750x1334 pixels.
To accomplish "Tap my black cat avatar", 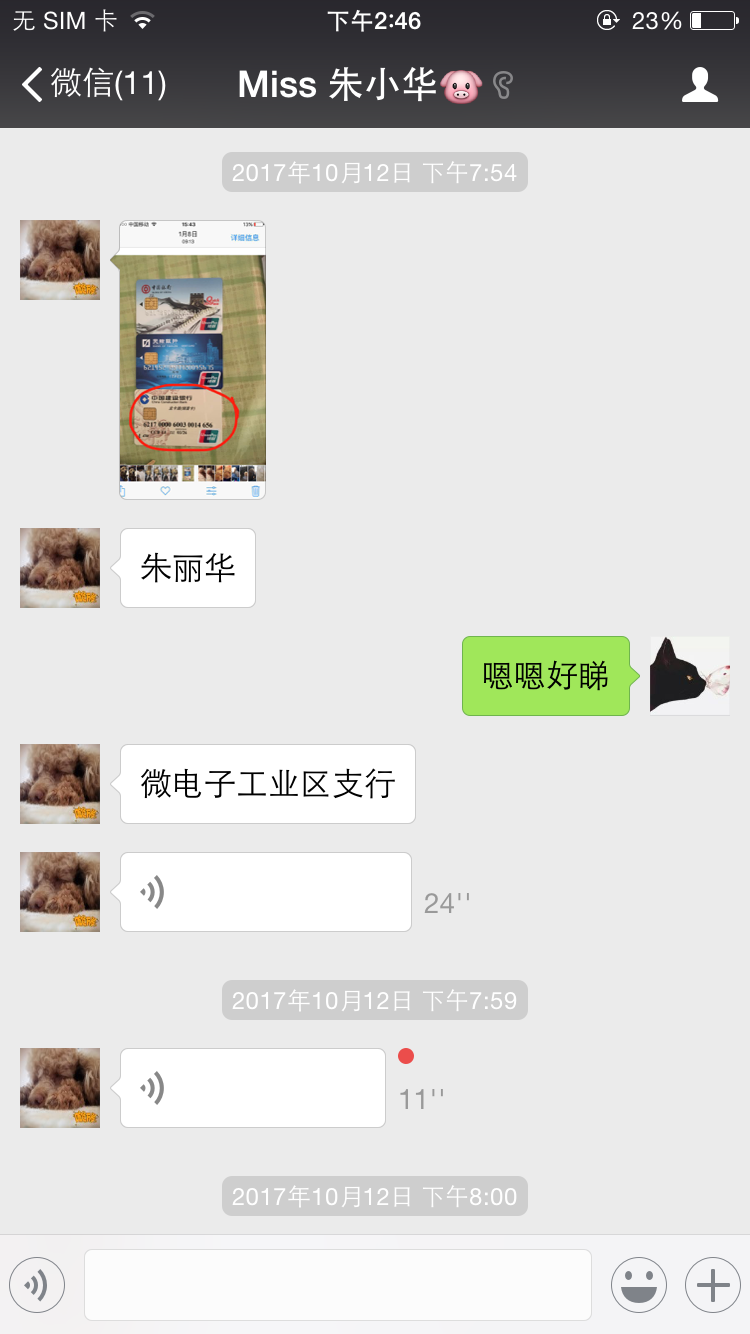I will click(x=689, y=676).
